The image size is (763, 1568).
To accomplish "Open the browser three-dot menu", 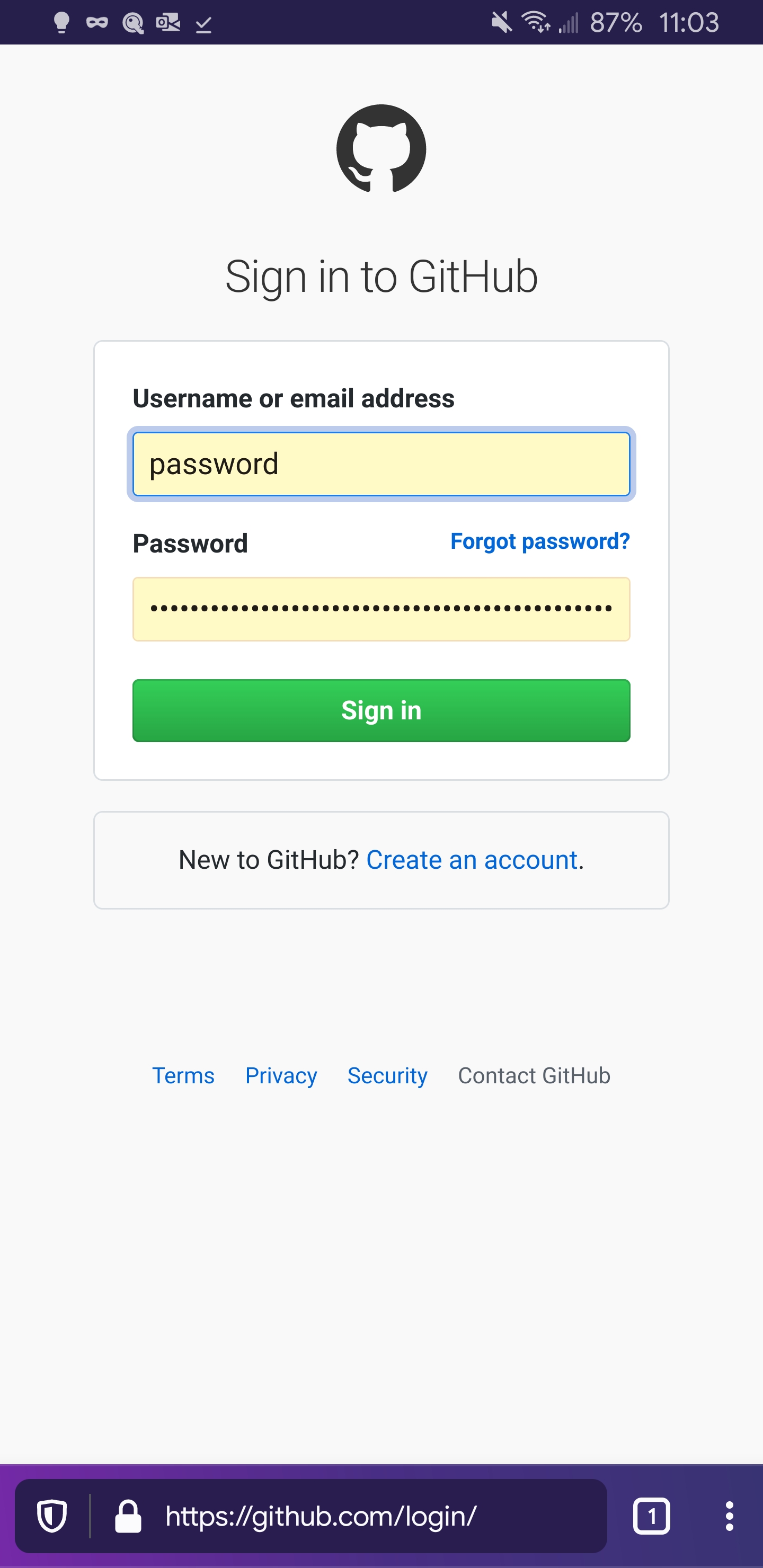I will tap(729, 1516).
